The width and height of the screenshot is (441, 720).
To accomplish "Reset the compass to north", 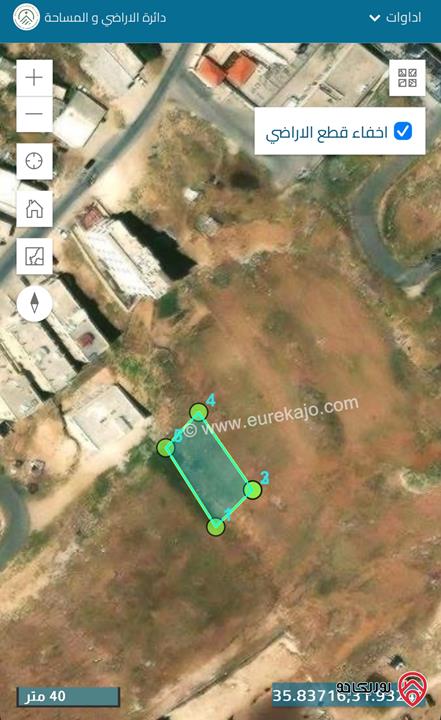I will click(x=34, y=304).
